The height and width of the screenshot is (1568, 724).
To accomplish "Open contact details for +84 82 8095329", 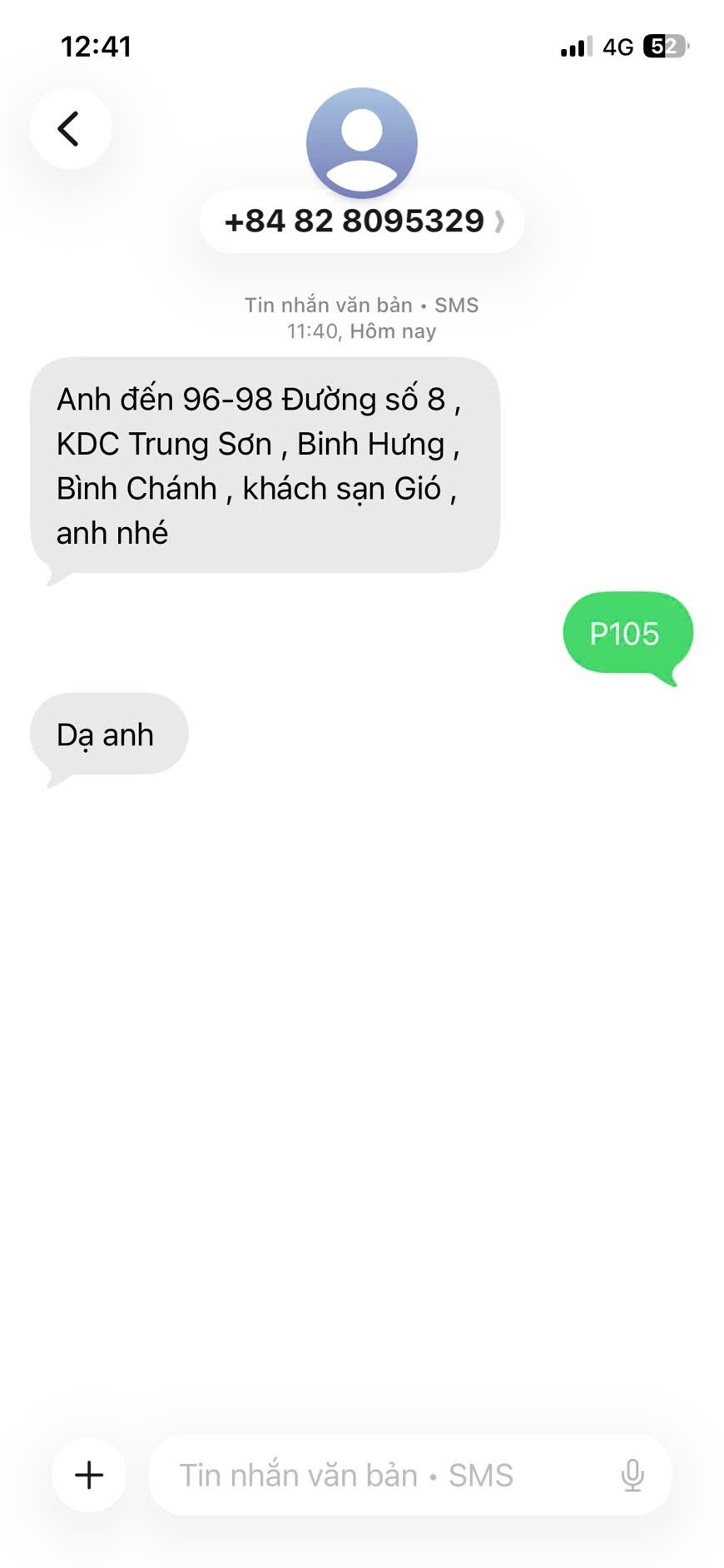I will (361, 222).
